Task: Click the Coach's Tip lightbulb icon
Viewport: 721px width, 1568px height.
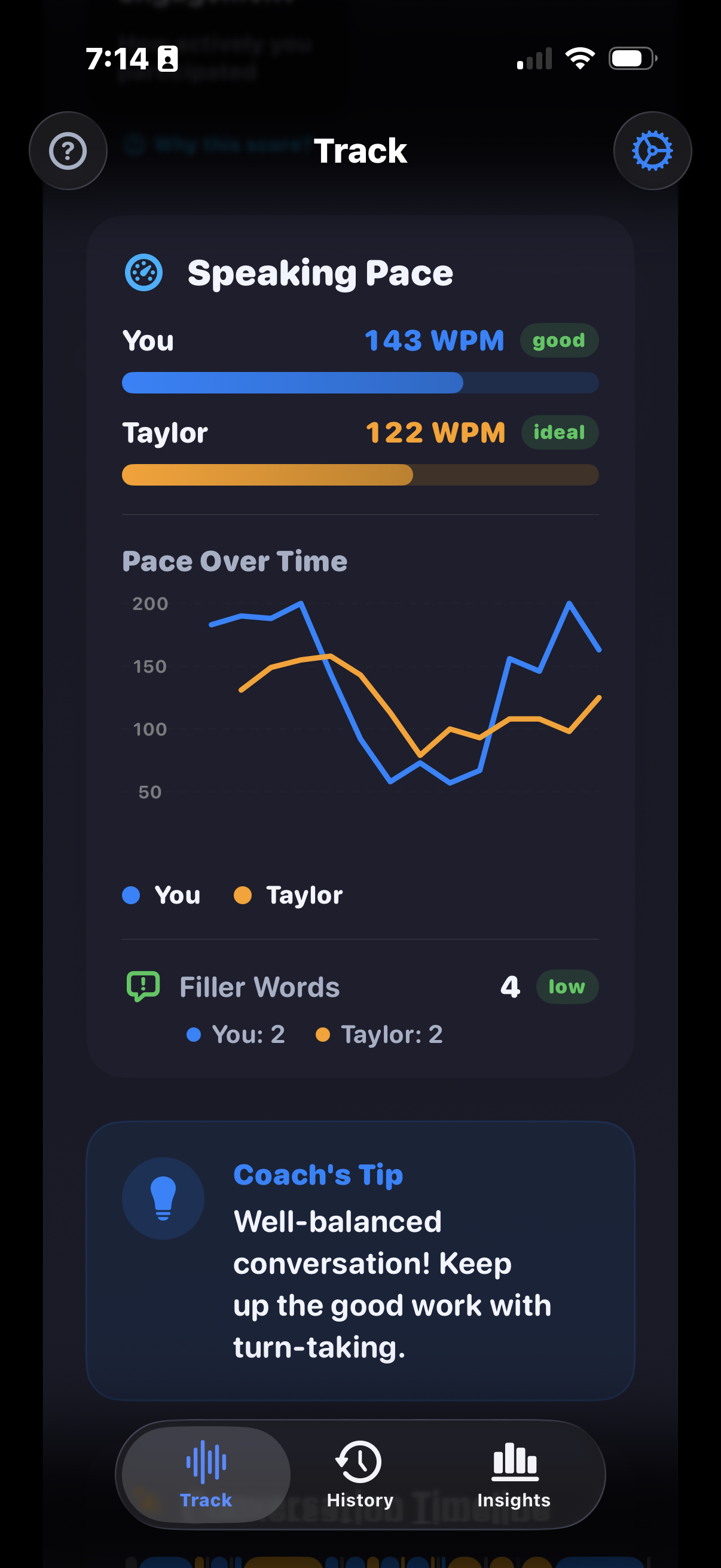Action: [x=163, y=1197]
